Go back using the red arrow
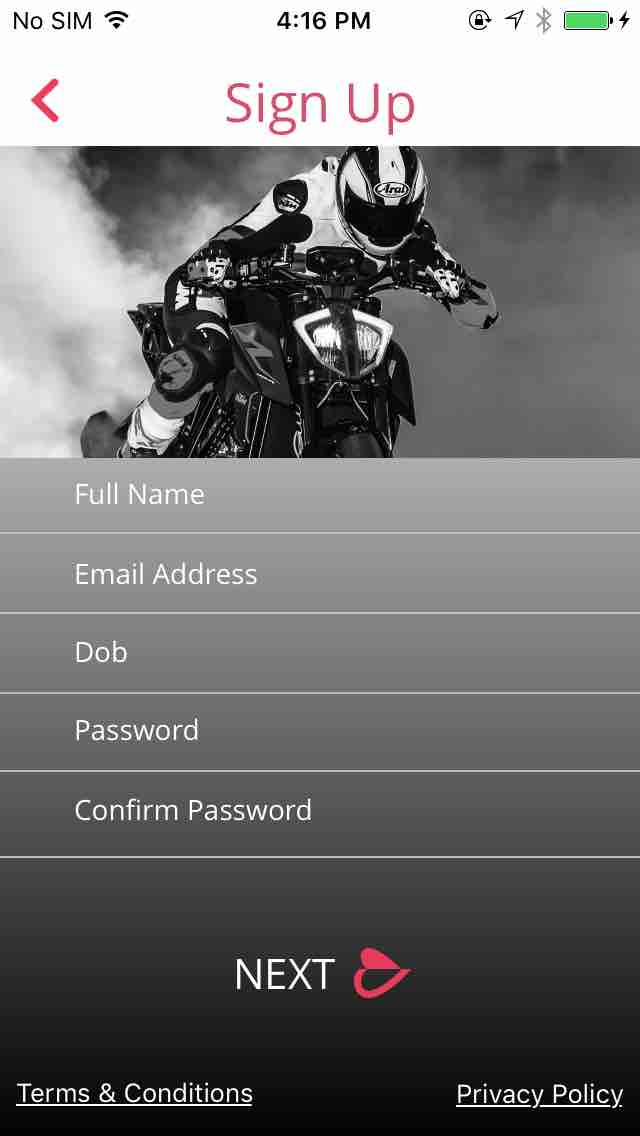The height and width of the screenshot is (1136, 640). coord(45,101)
